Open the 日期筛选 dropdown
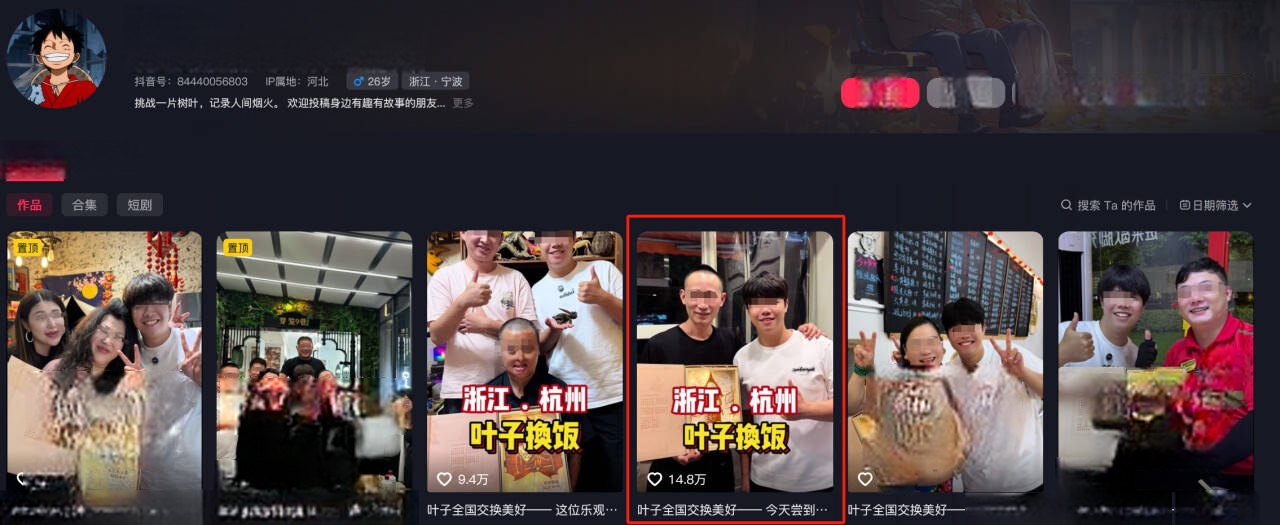1280x525 pixels. pos(1214,205)
